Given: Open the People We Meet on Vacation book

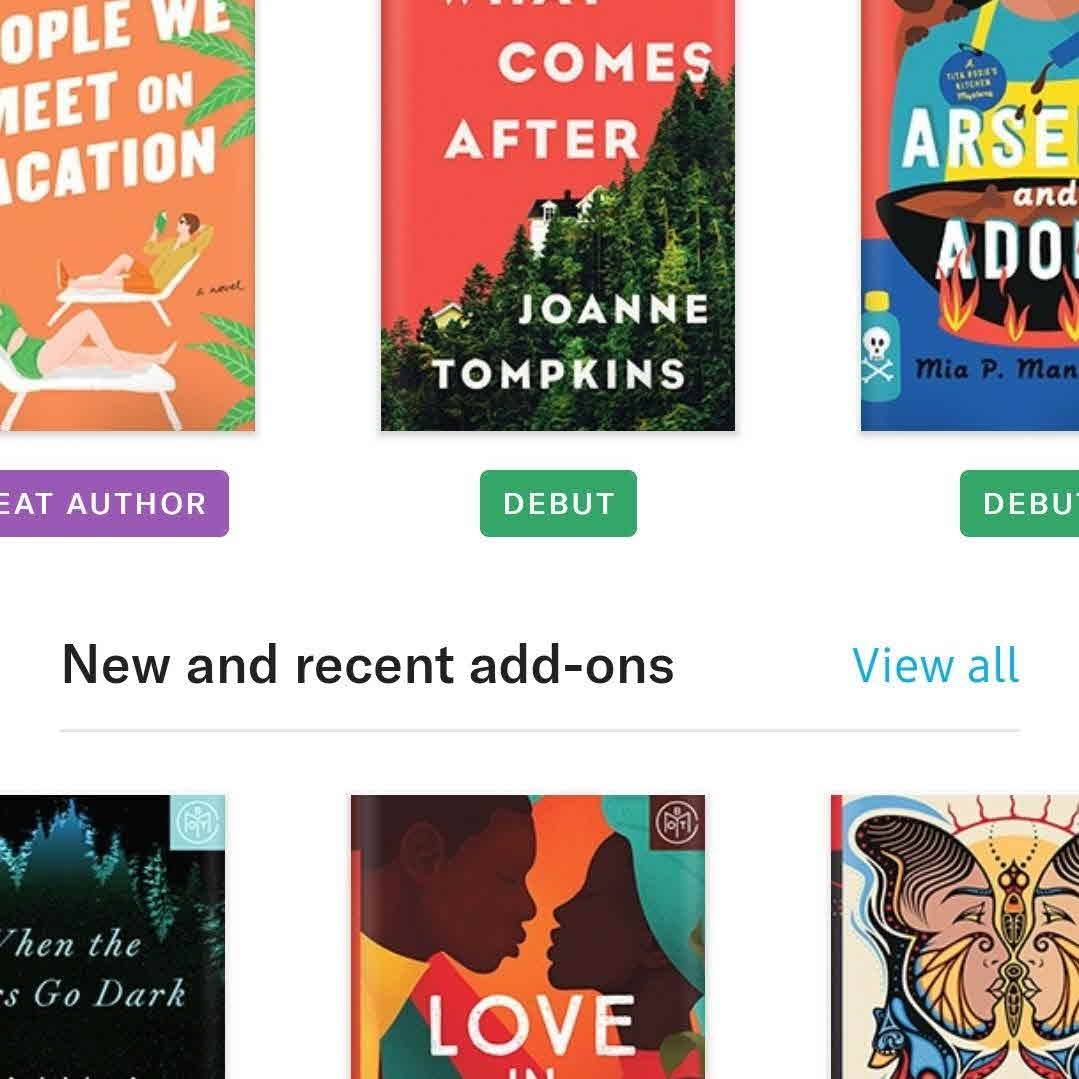Looking at the screenshot, I should pos(125,215).
